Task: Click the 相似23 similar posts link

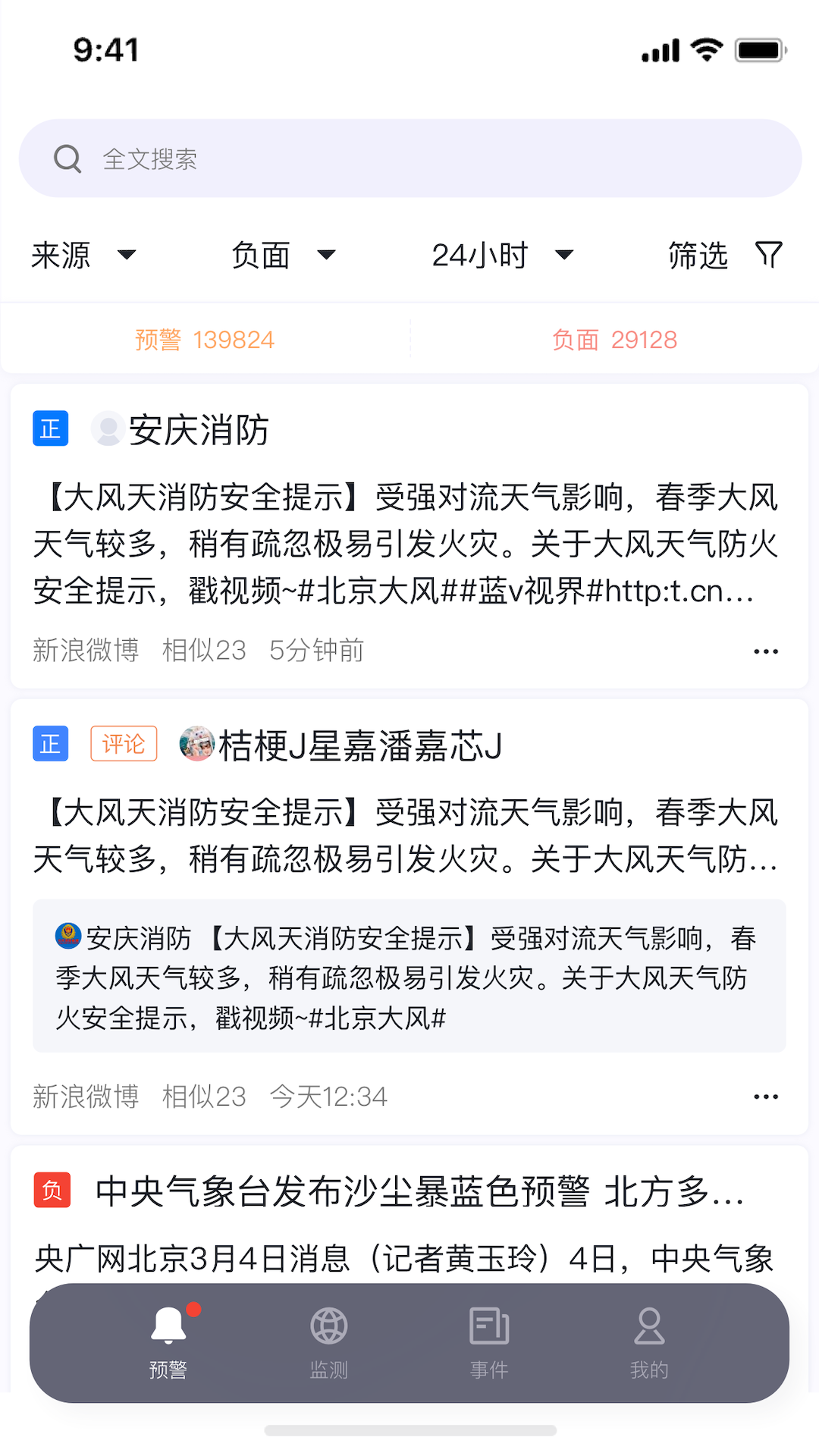Action: 205,651
